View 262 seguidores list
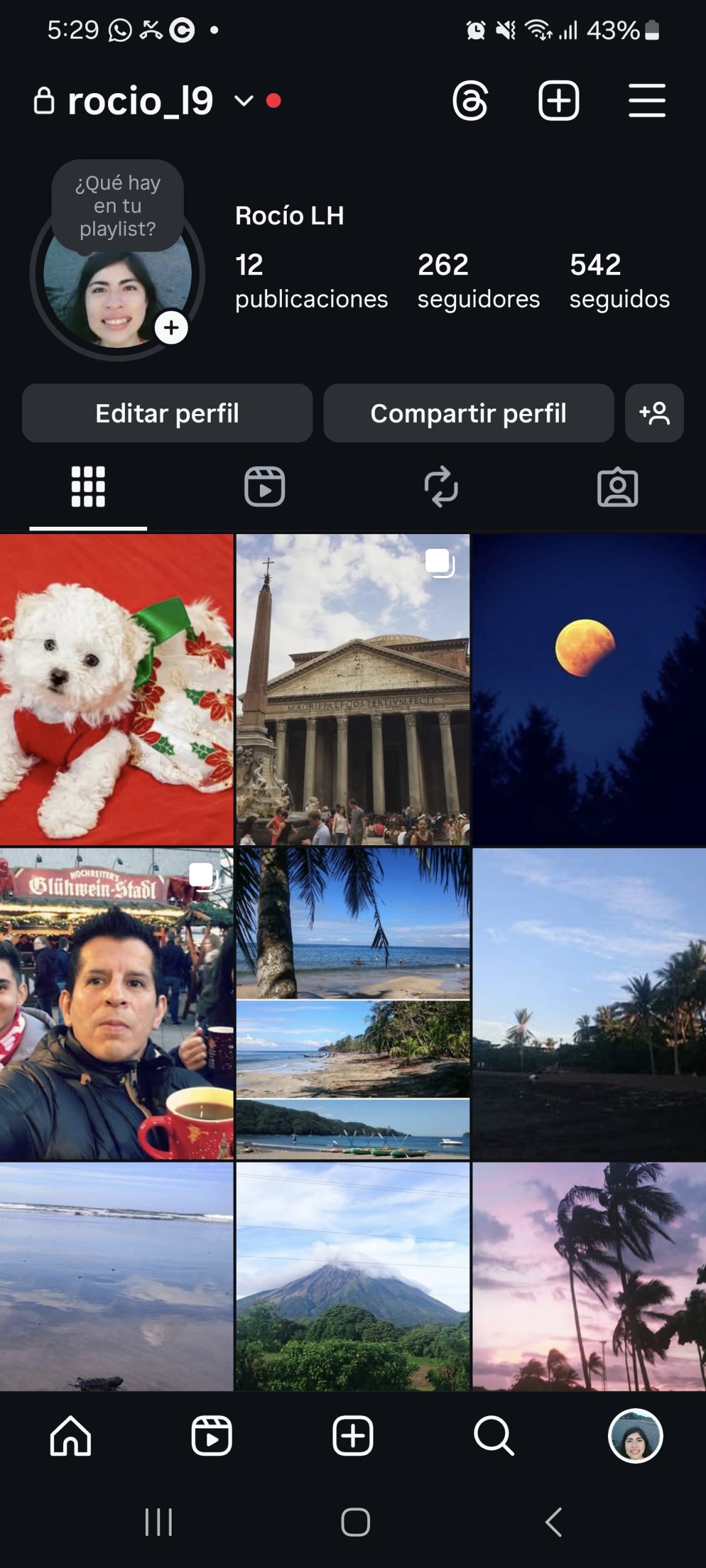The height and width of the screenshot is (1568, 706). (478, 281)
